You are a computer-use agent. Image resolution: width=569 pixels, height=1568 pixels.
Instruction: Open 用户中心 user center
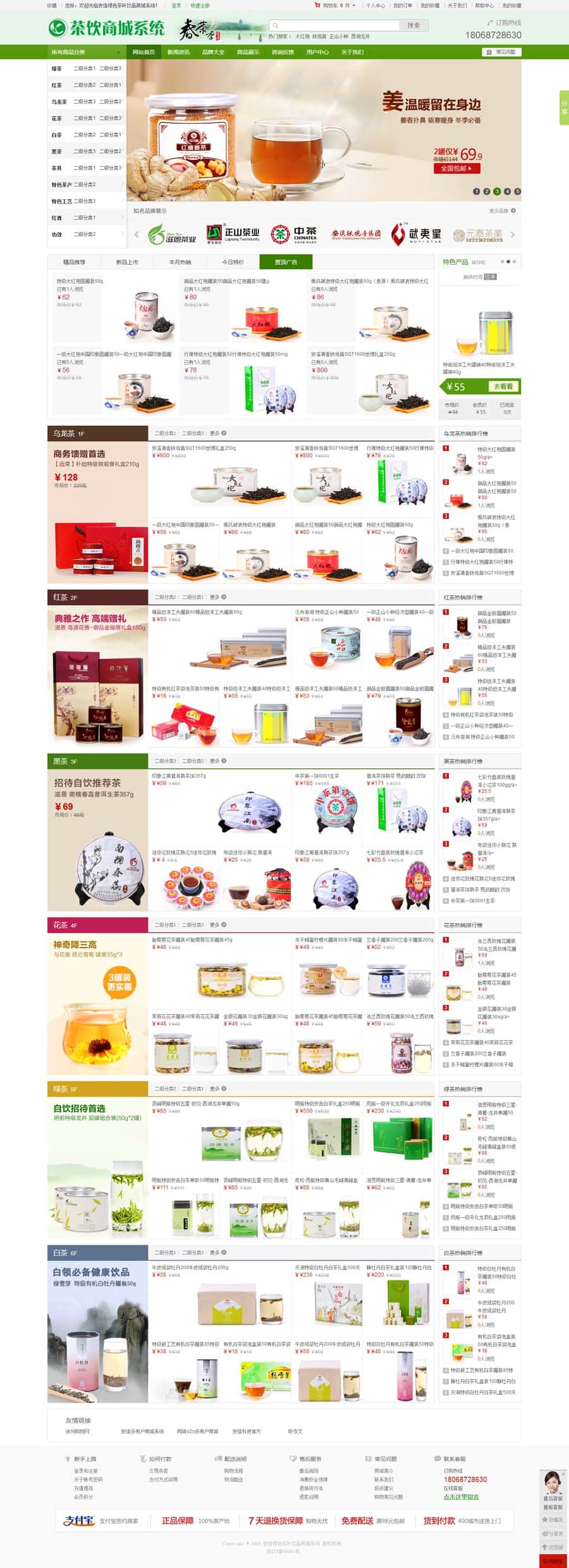317,52
